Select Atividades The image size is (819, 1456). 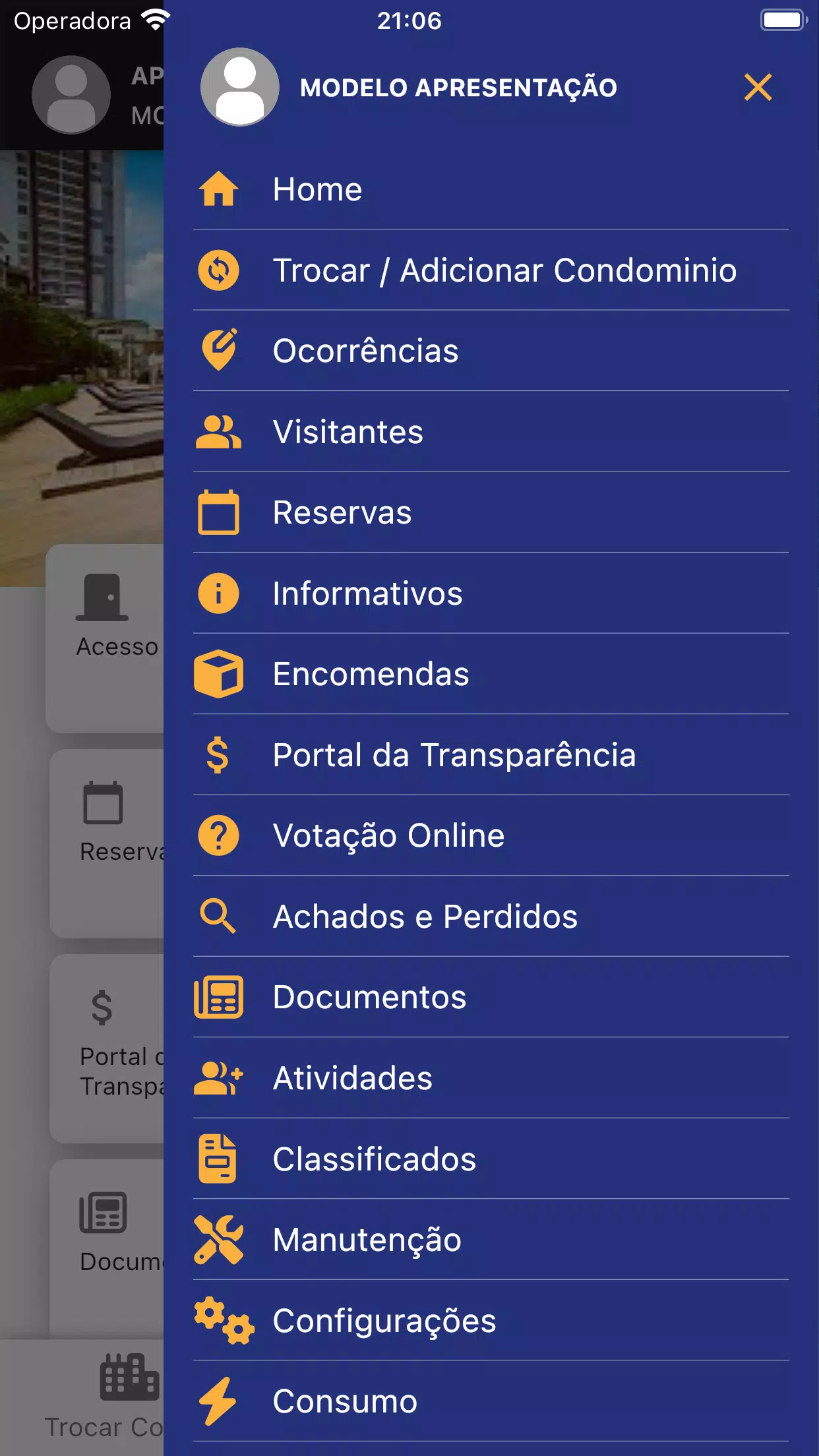click(491, 1078)
